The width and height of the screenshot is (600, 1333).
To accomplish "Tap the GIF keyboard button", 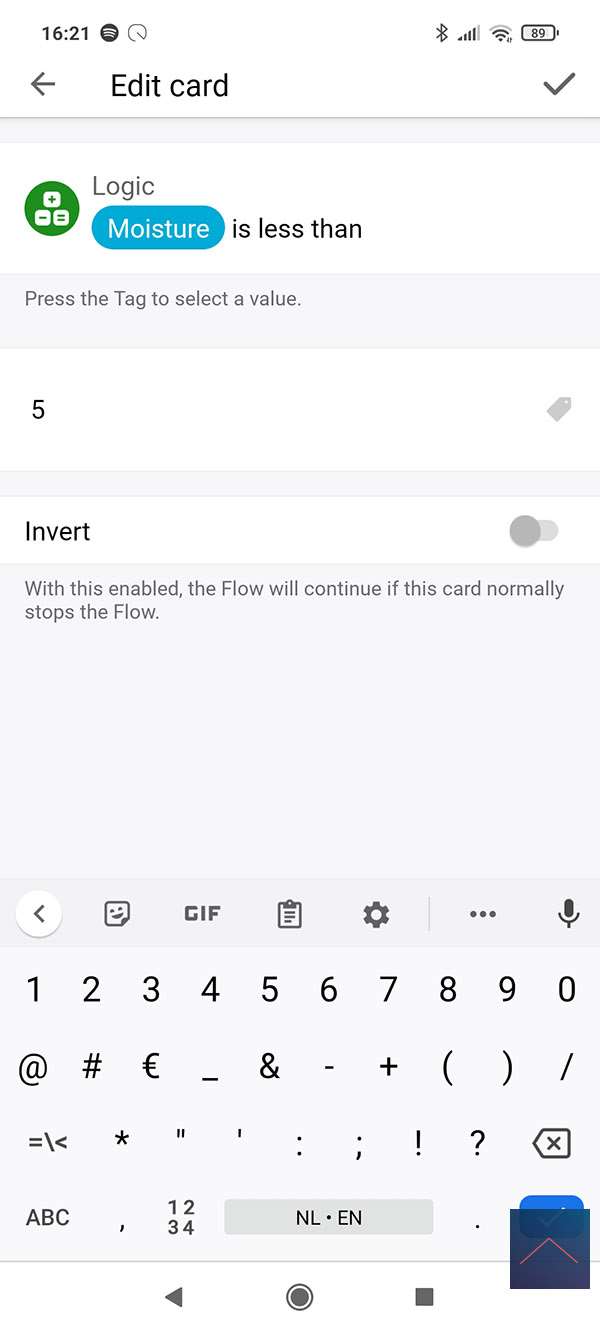I will [202, 913].
